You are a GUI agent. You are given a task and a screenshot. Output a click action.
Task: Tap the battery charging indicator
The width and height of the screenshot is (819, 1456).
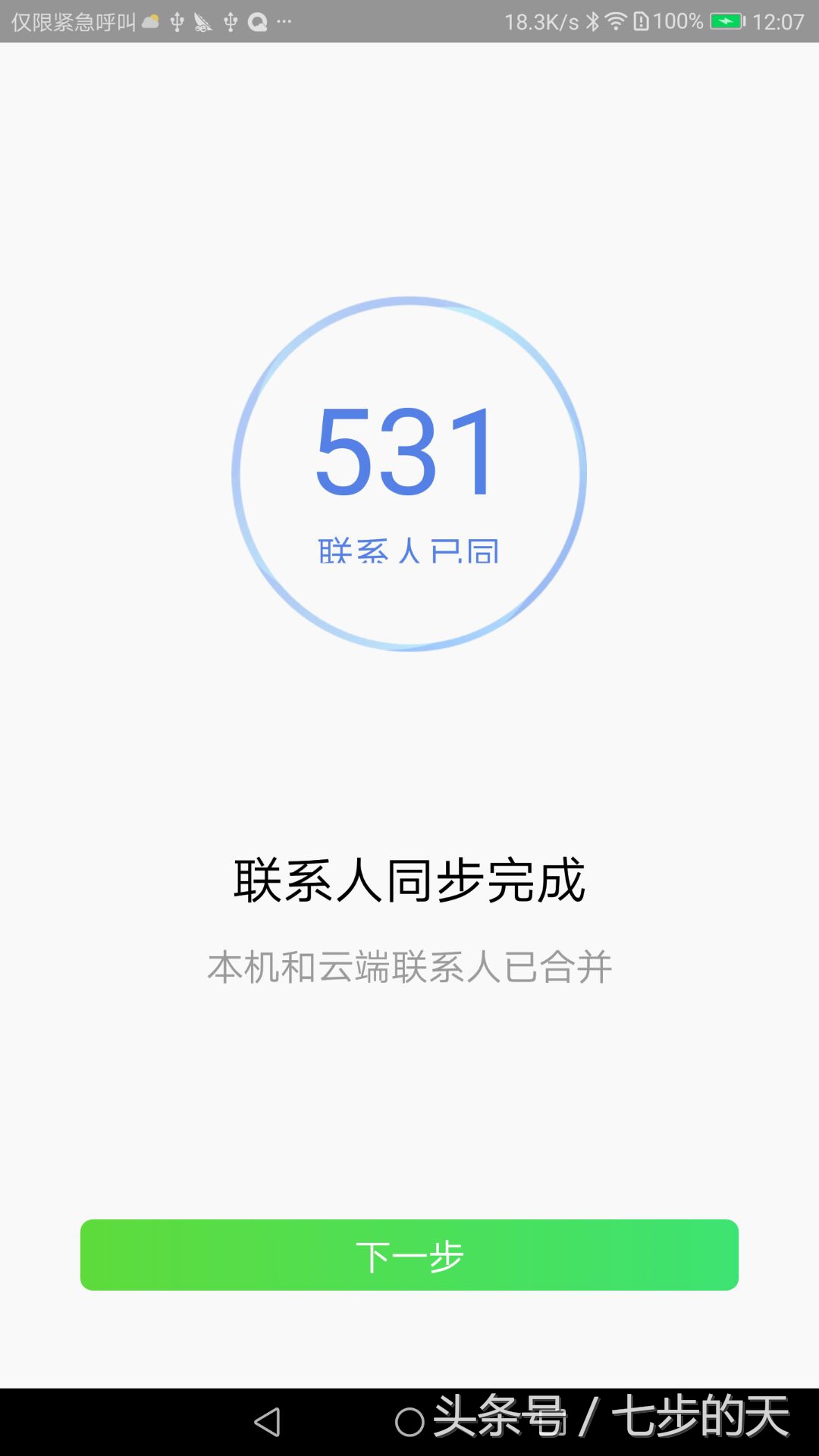pos(726,22)
